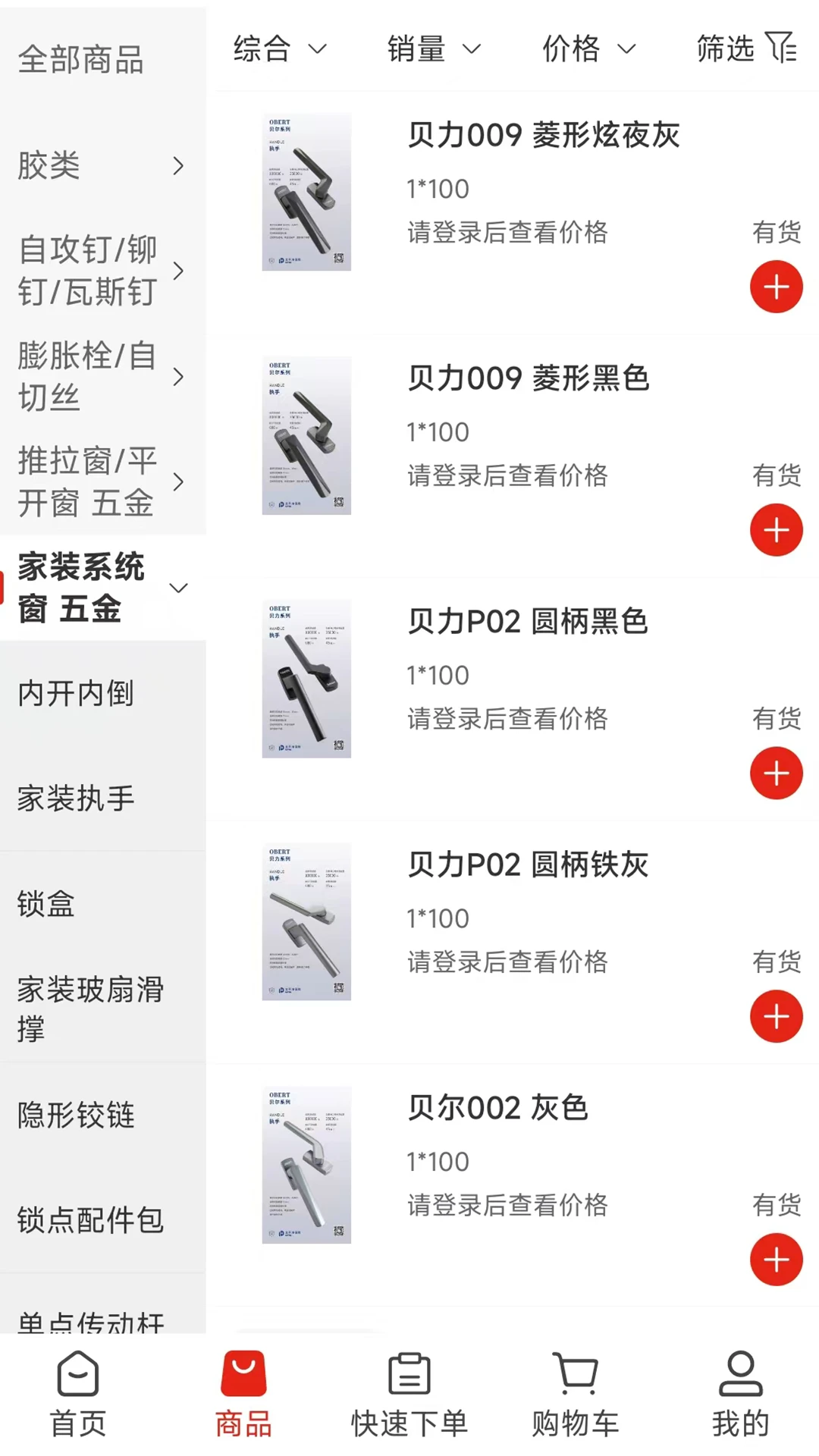Open the 快速下单 tab

coord(409,1394)
